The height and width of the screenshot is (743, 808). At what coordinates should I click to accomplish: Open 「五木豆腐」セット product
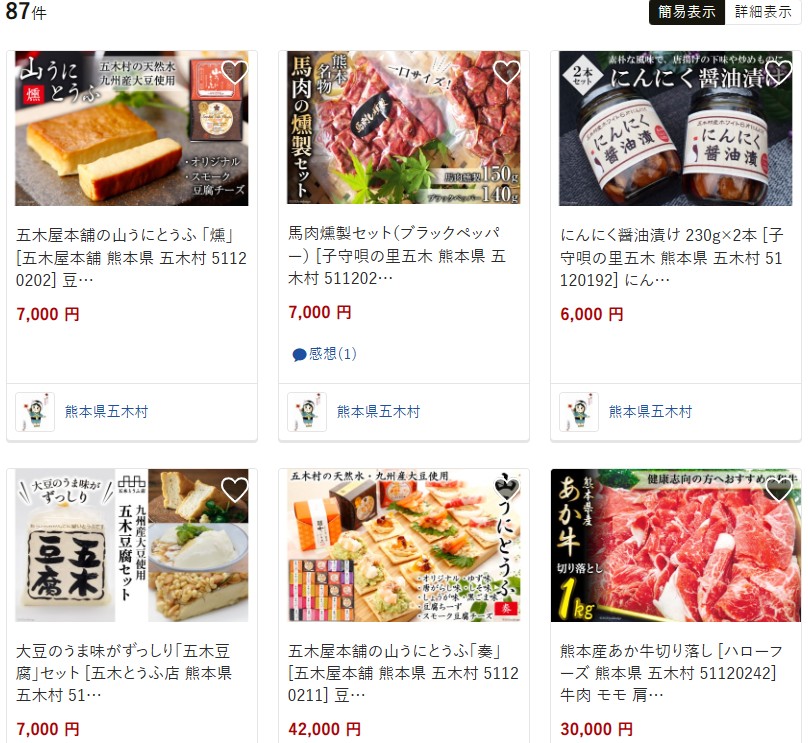131,673
